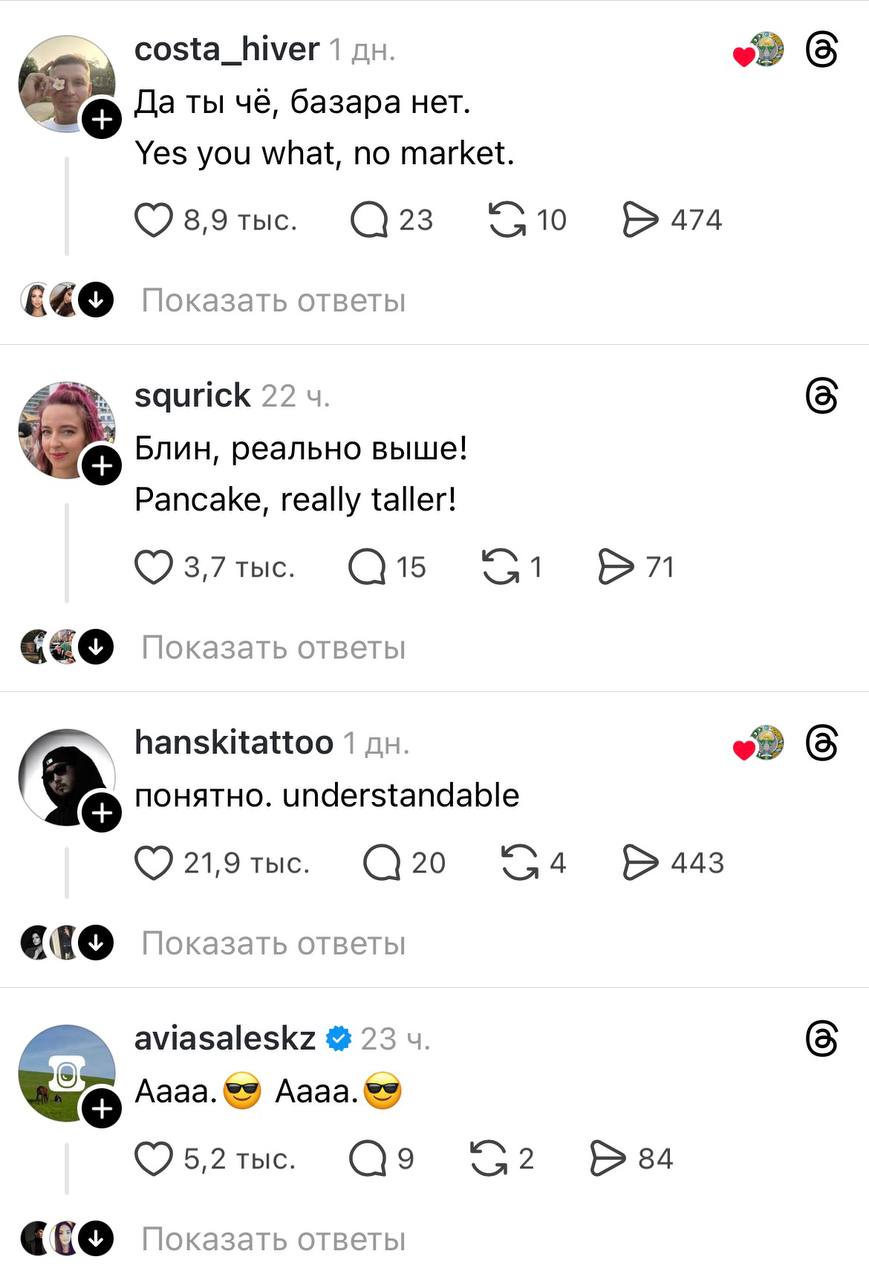Repost hanskitattoo's comment

coord(520,863)
